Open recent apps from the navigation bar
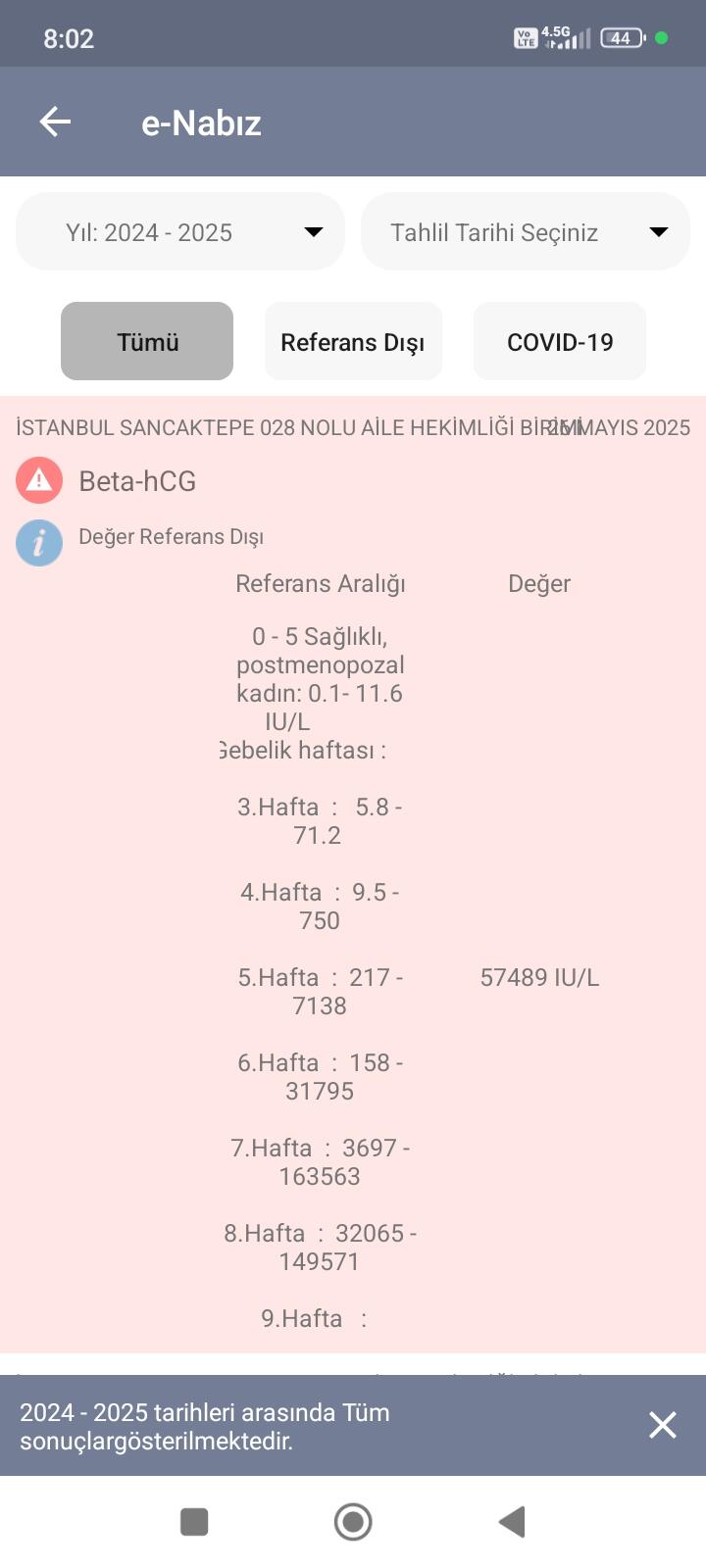The width and height of the screenshot is (706, 1568). tap(194, 1522)
